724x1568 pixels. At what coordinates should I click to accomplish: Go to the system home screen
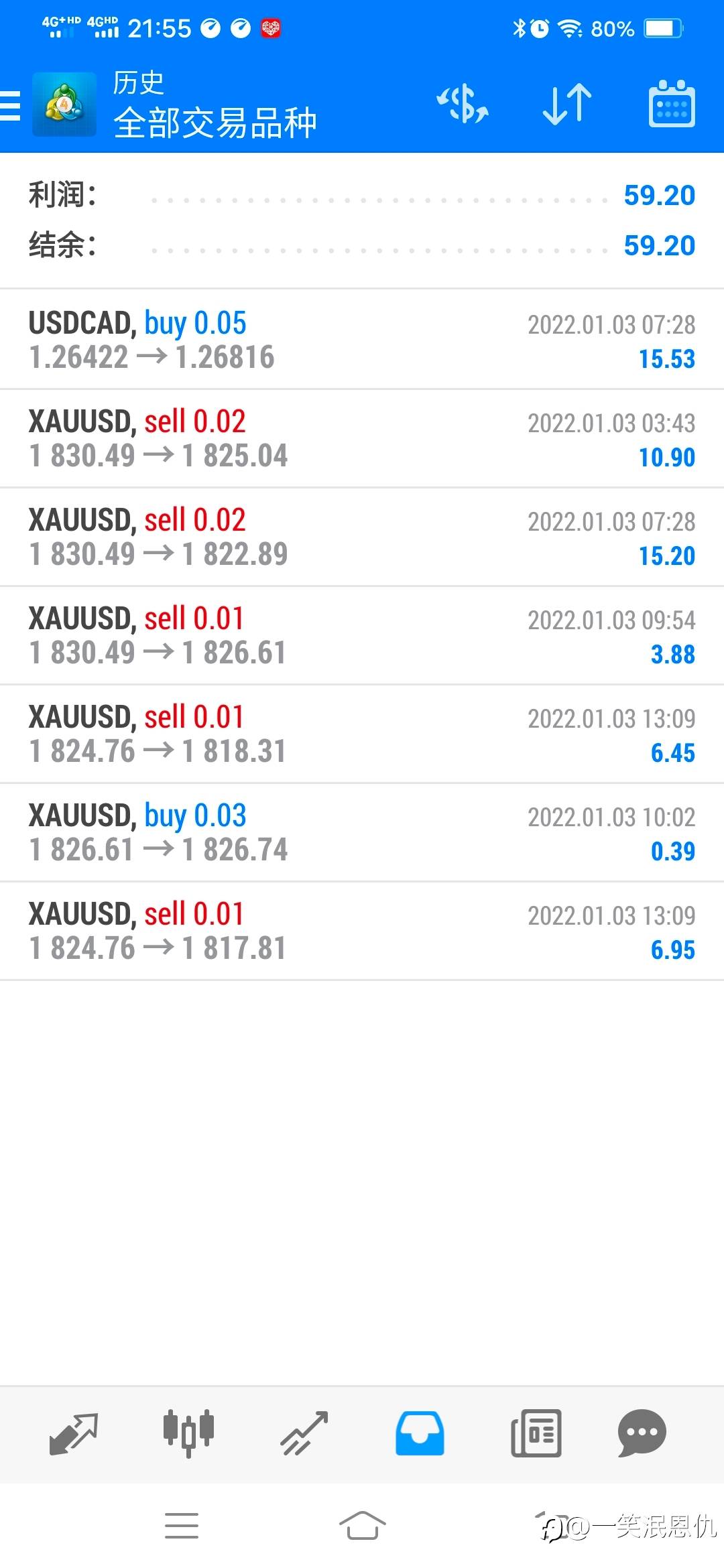click(x=362, y=1526)
